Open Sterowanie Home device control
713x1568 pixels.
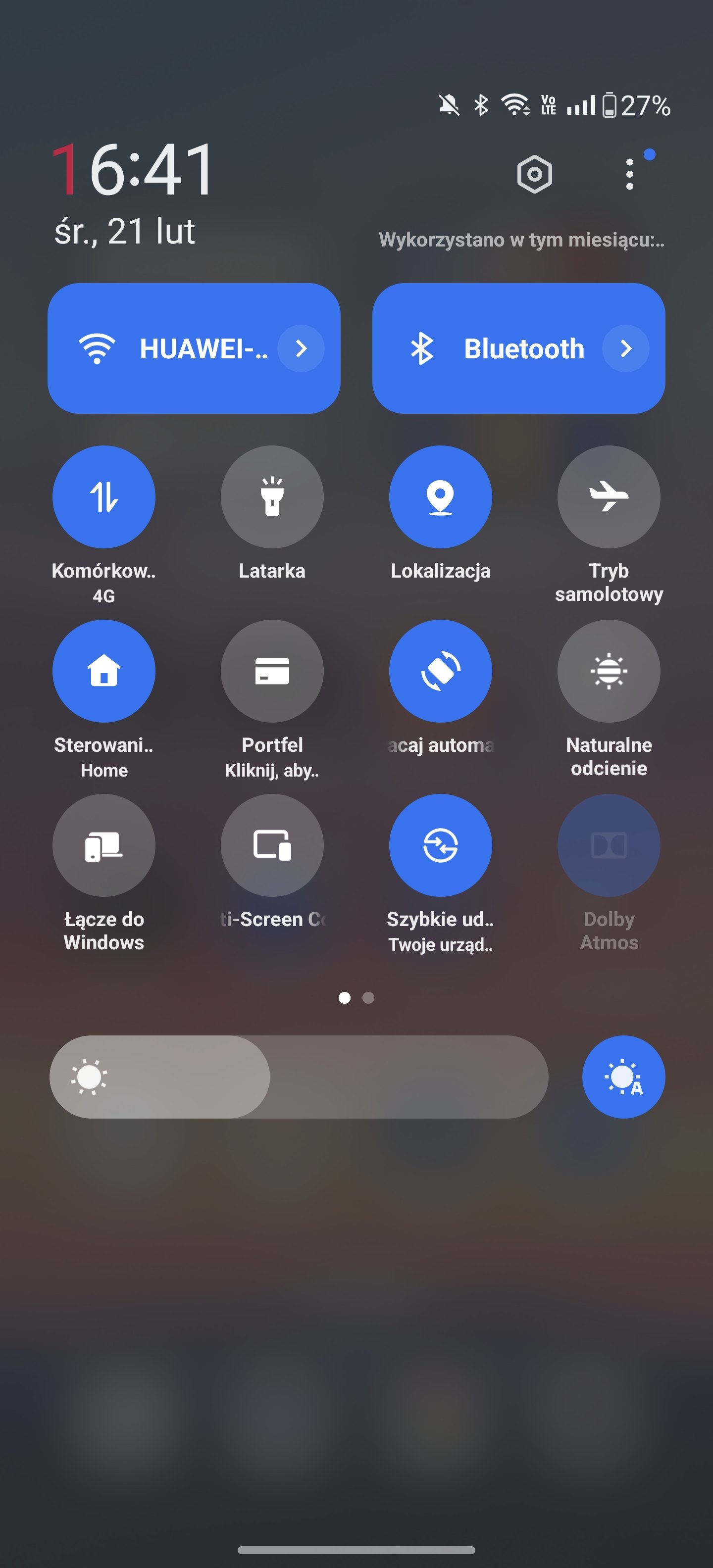click(x=104, y=671)
